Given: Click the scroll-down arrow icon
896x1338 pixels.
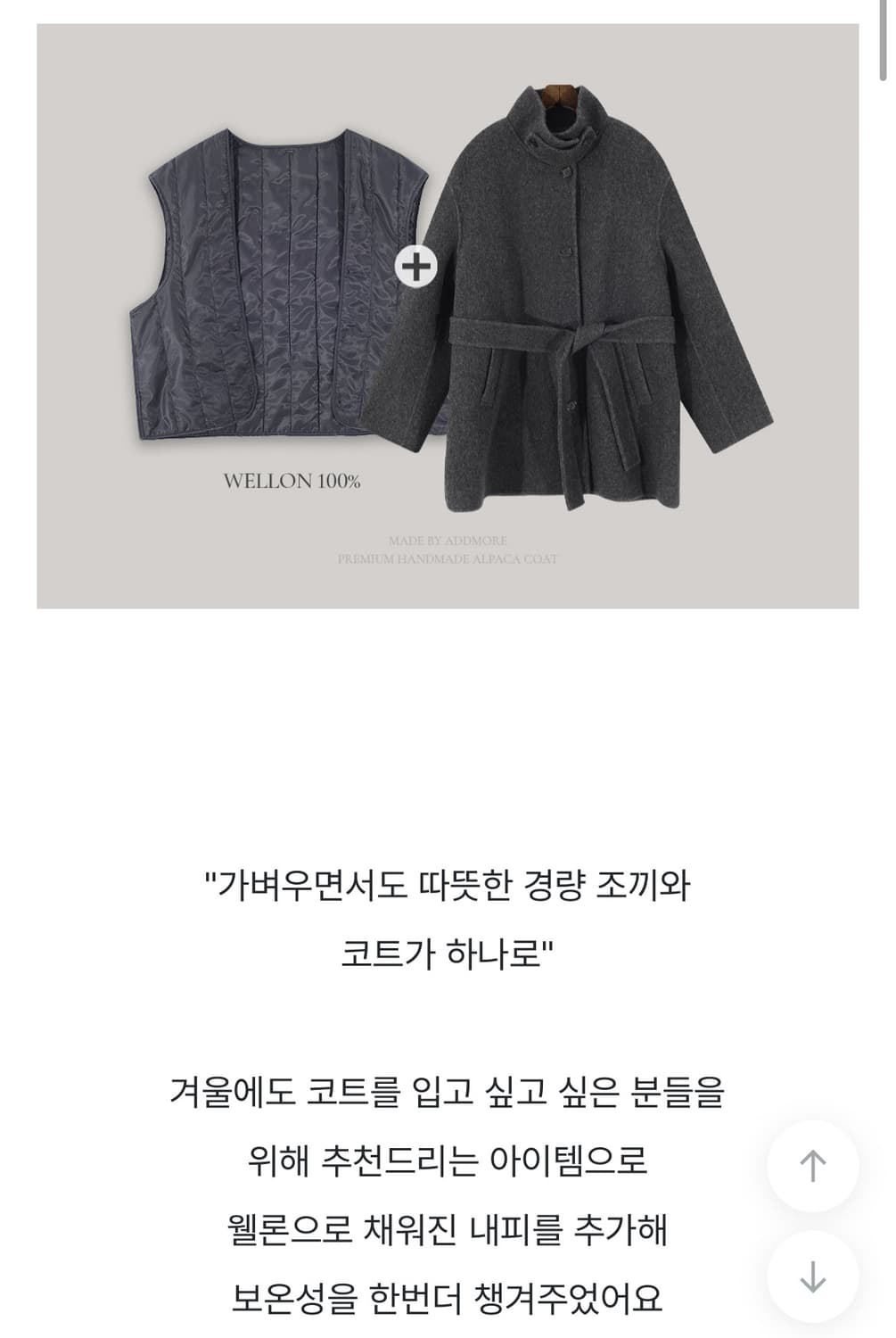Looking at the screenshot, I should (813, 1276).
